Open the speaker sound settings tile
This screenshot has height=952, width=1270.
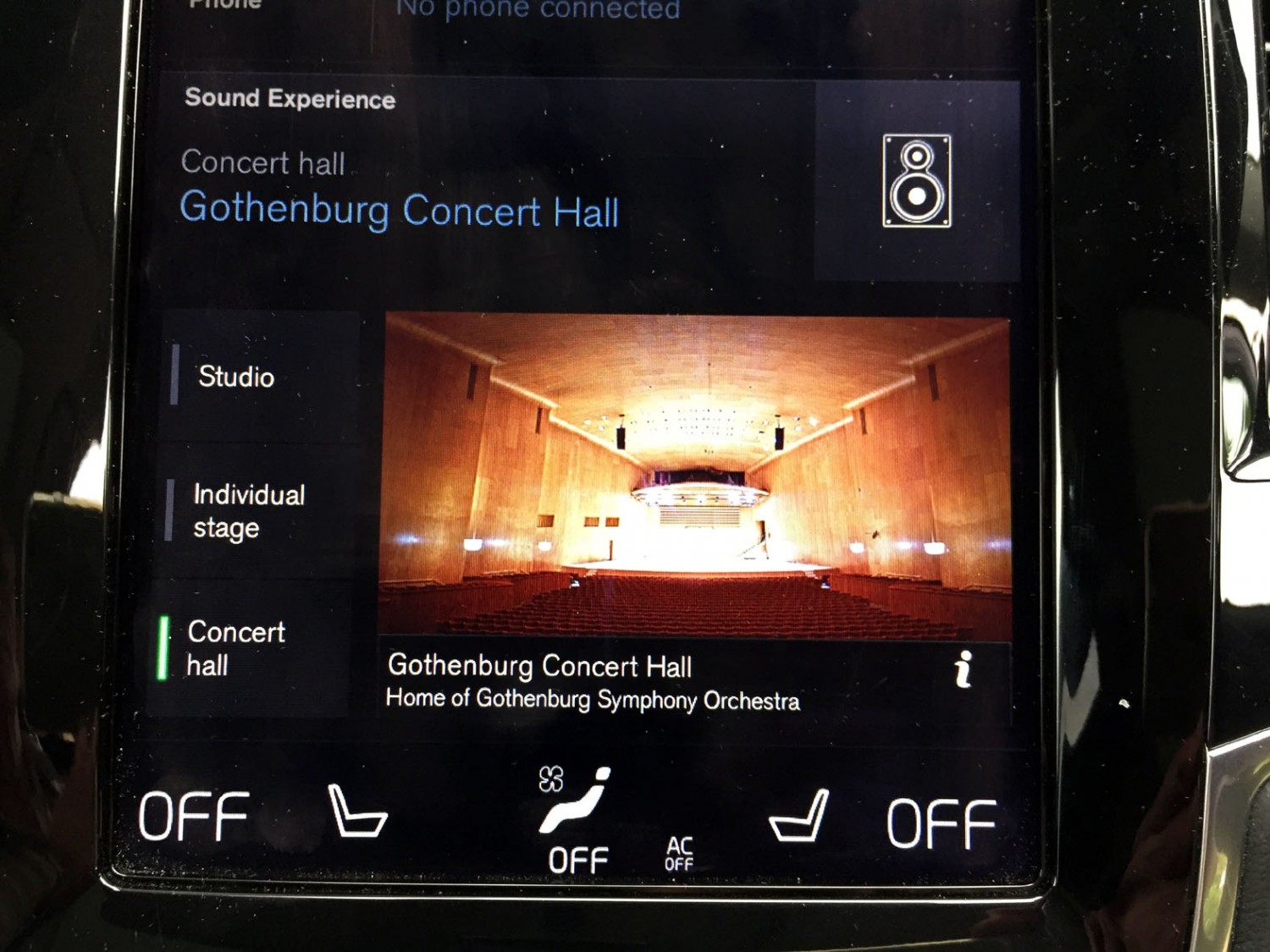[917, 181]
